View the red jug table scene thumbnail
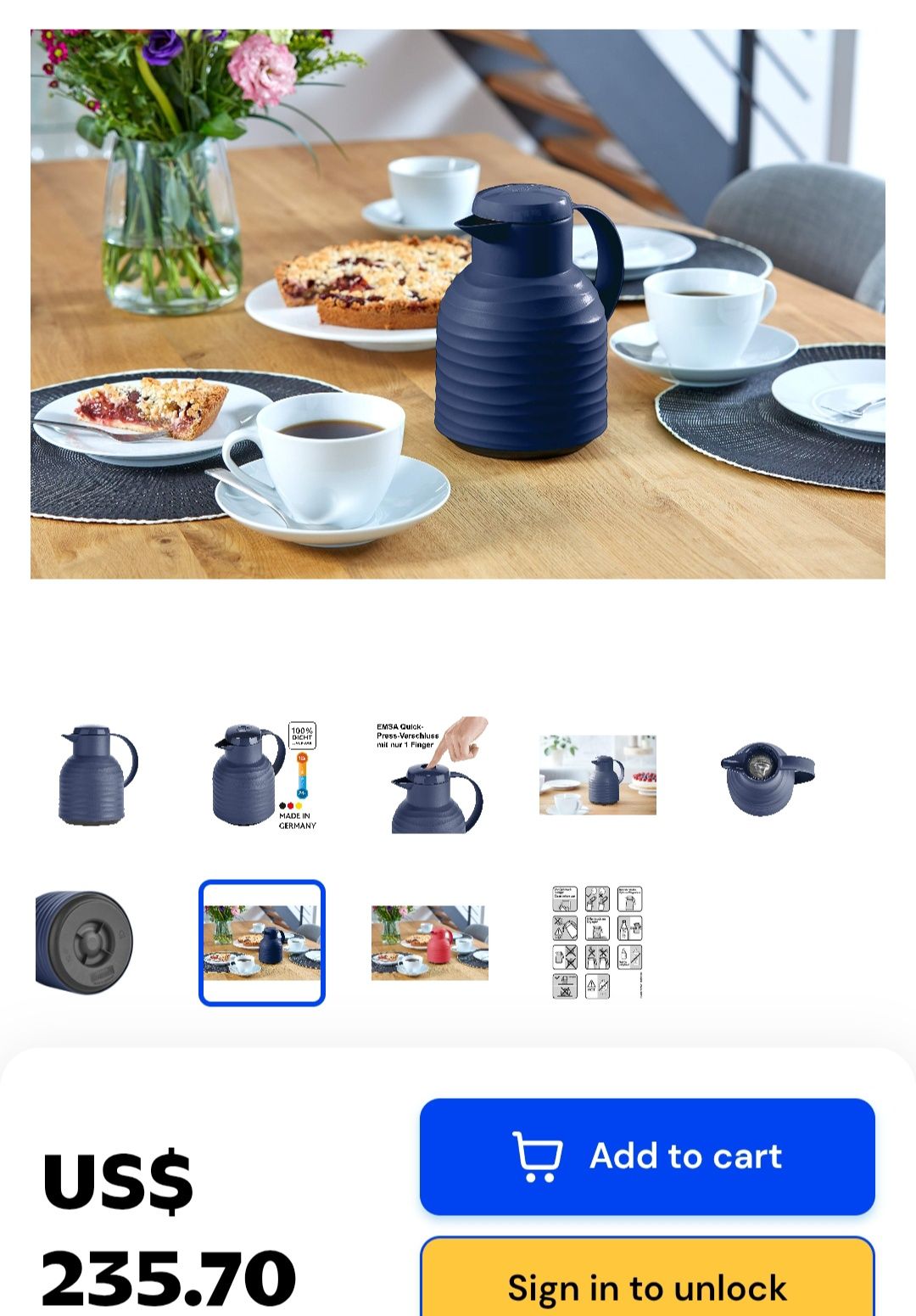This screenshot has width=916, height=1316. click(x=430, y=943)
